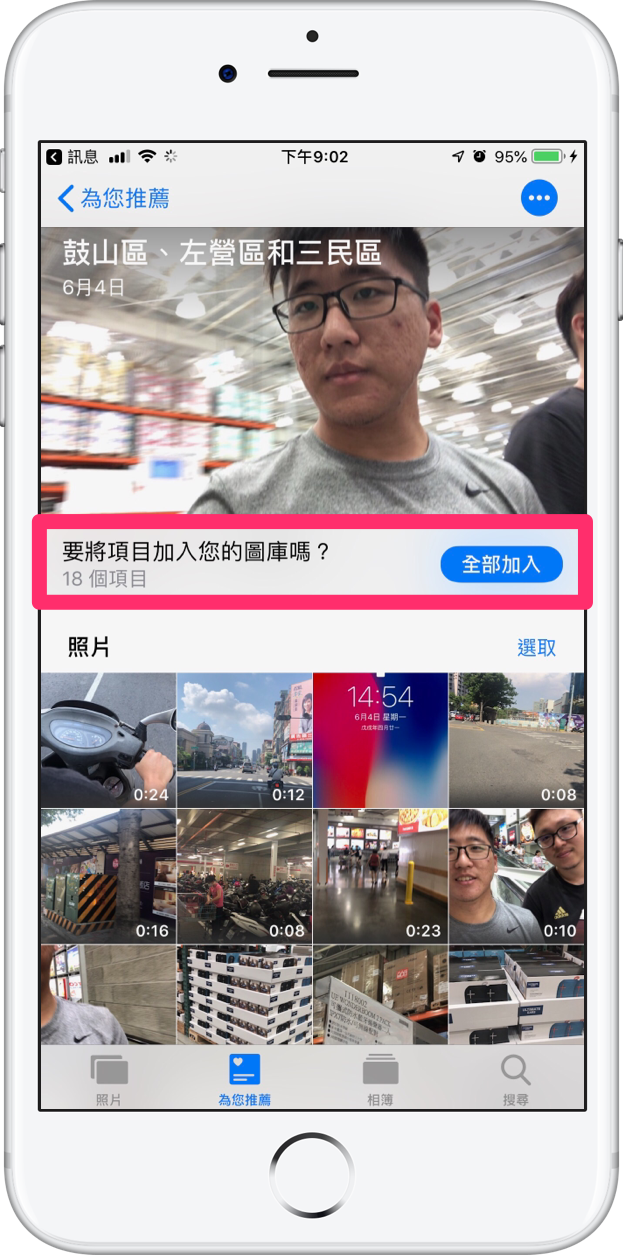Open the street video lasting 0:12
This screenshot has width=623, height=1255.
[244, 739]
